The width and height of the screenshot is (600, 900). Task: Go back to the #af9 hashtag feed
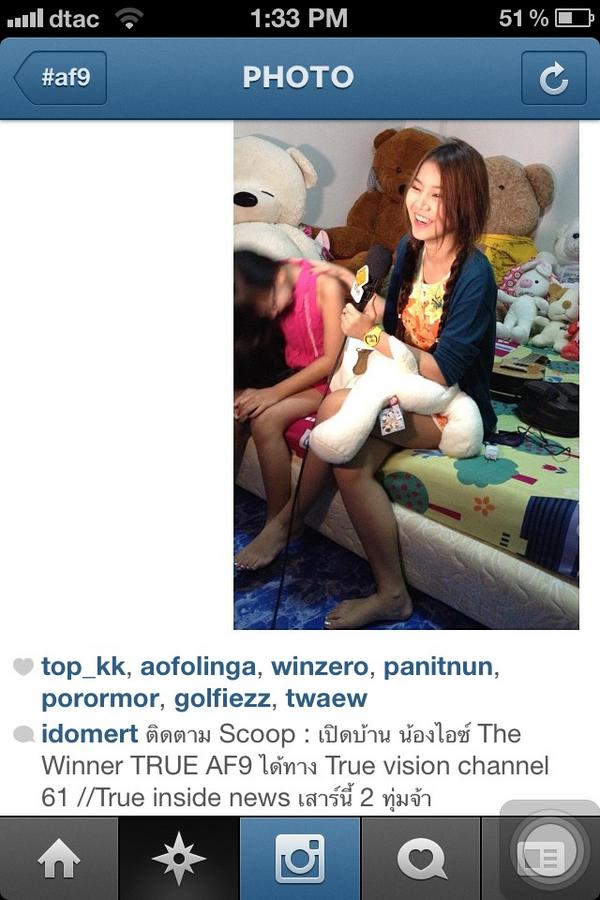click(x=62, y=78)
